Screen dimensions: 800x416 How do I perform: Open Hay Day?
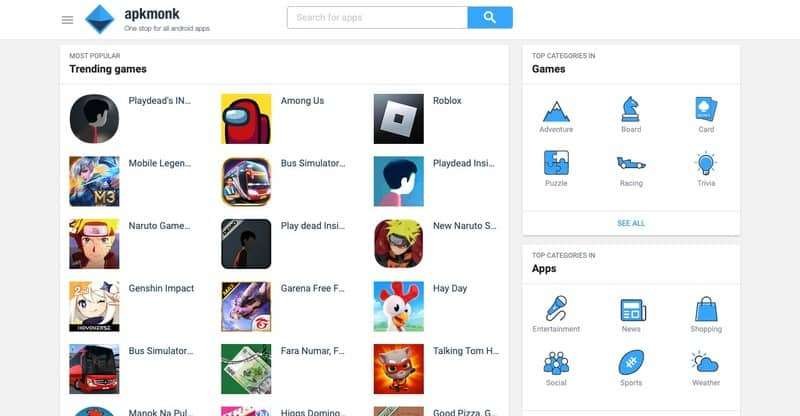point(398,306)
